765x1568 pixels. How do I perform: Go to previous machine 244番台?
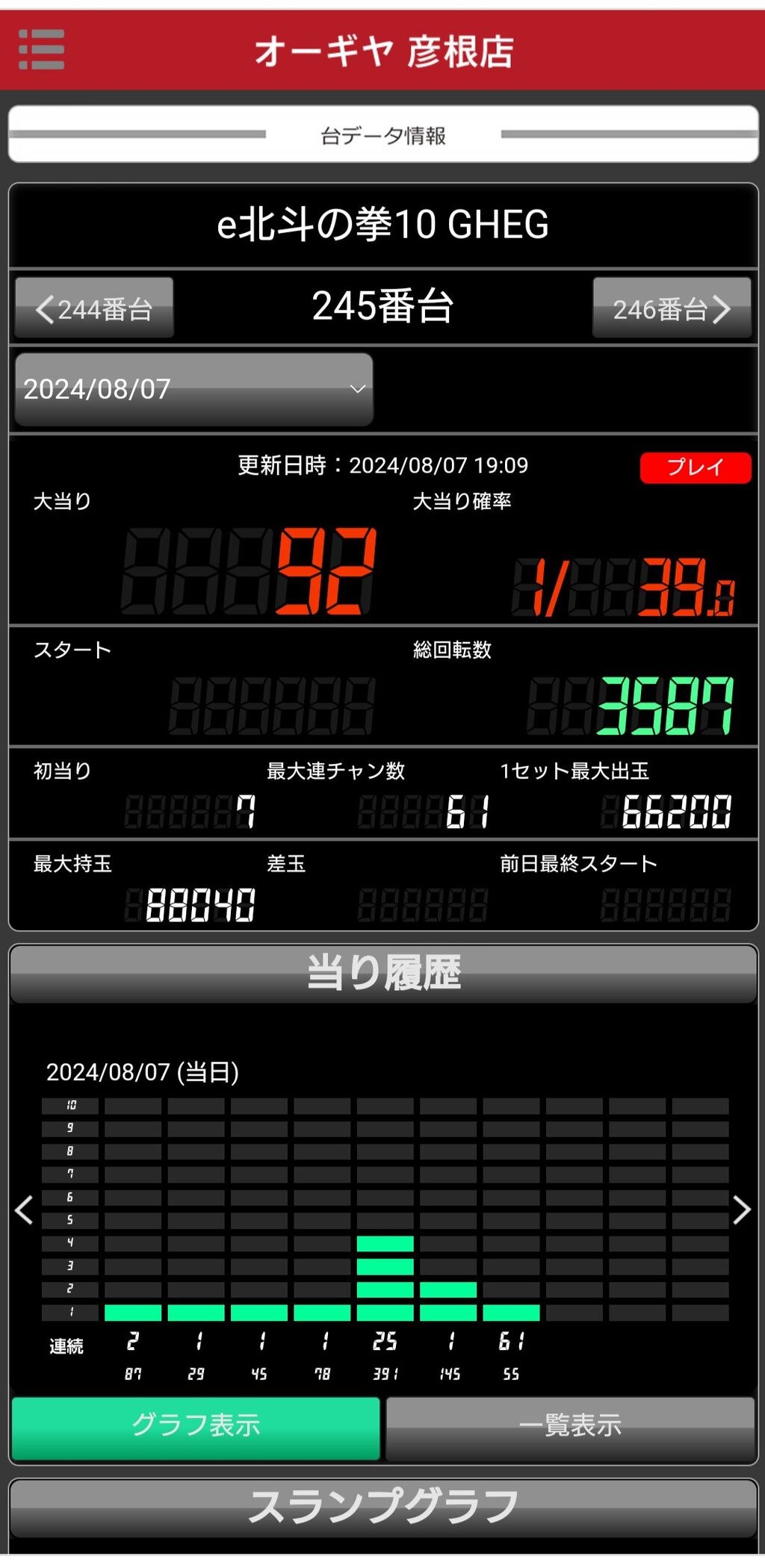94,308
